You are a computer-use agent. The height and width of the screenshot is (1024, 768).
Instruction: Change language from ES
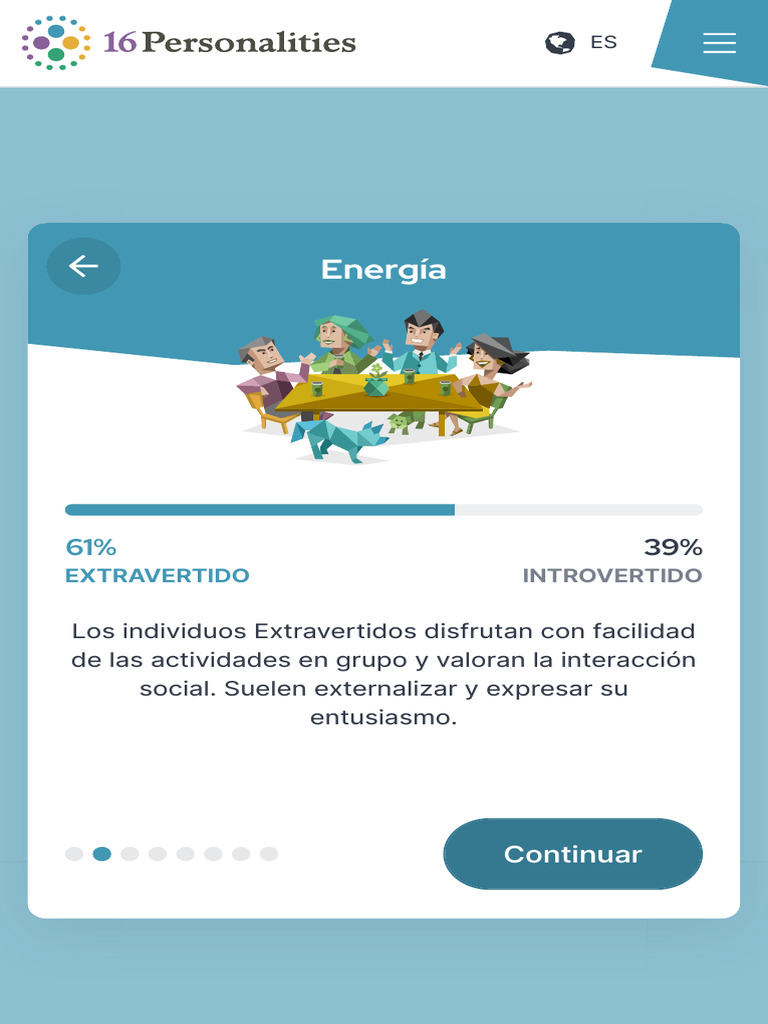(582, 43)
